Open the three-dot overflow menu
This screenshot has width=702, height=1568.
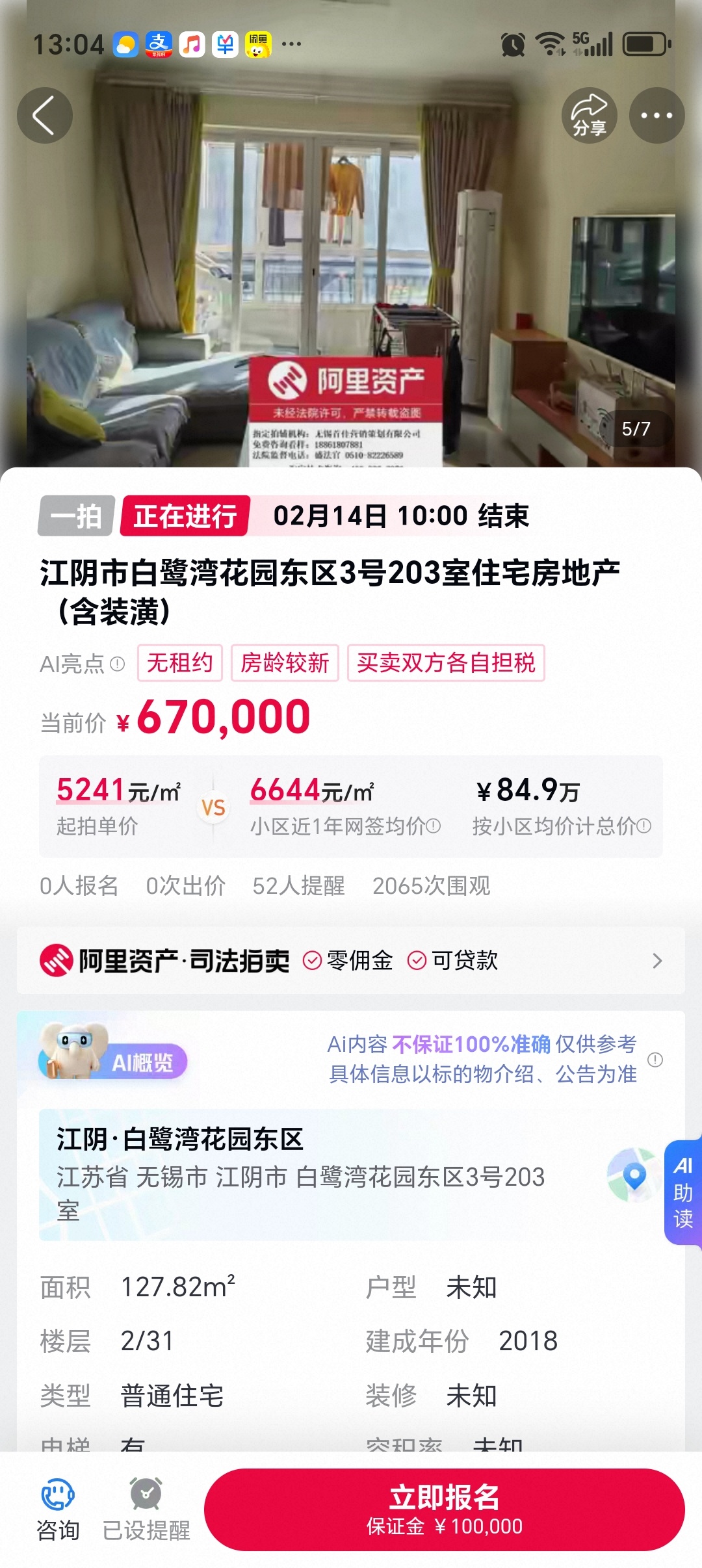click(656, 116)
